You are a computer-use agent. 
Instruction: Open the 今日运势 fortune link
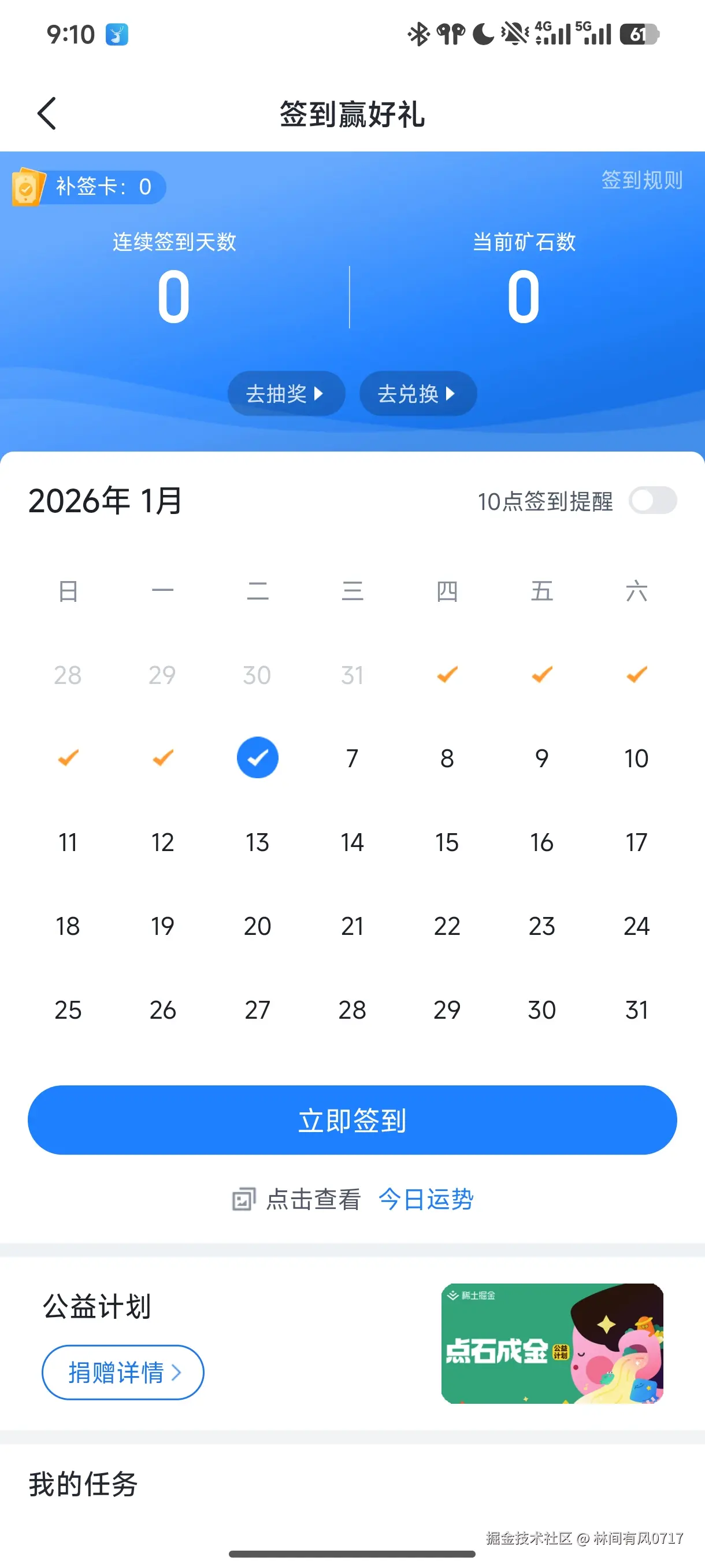426,1199
